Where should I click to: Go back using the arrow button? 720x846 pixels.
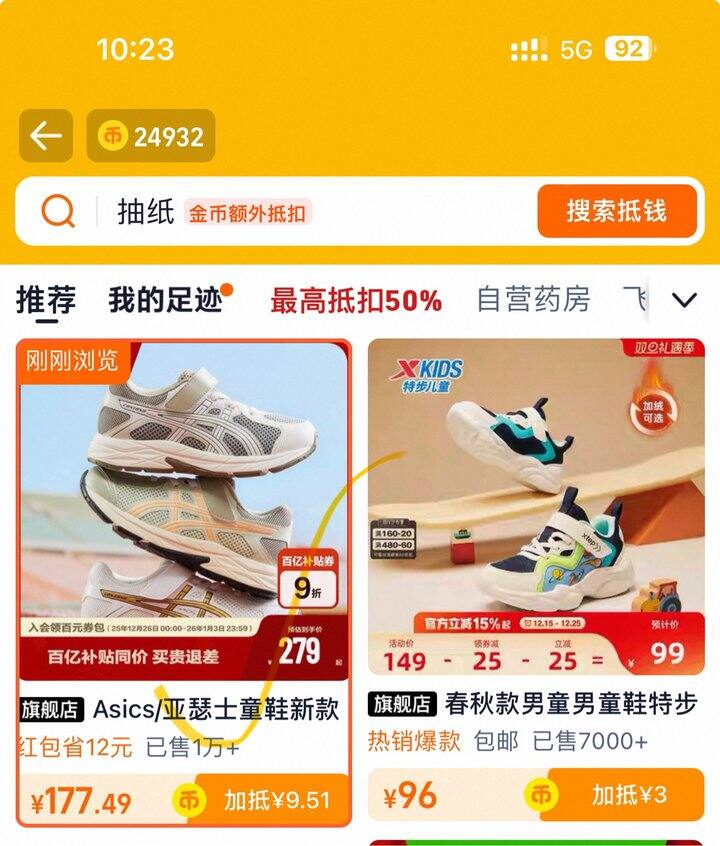tap(46, 136)
